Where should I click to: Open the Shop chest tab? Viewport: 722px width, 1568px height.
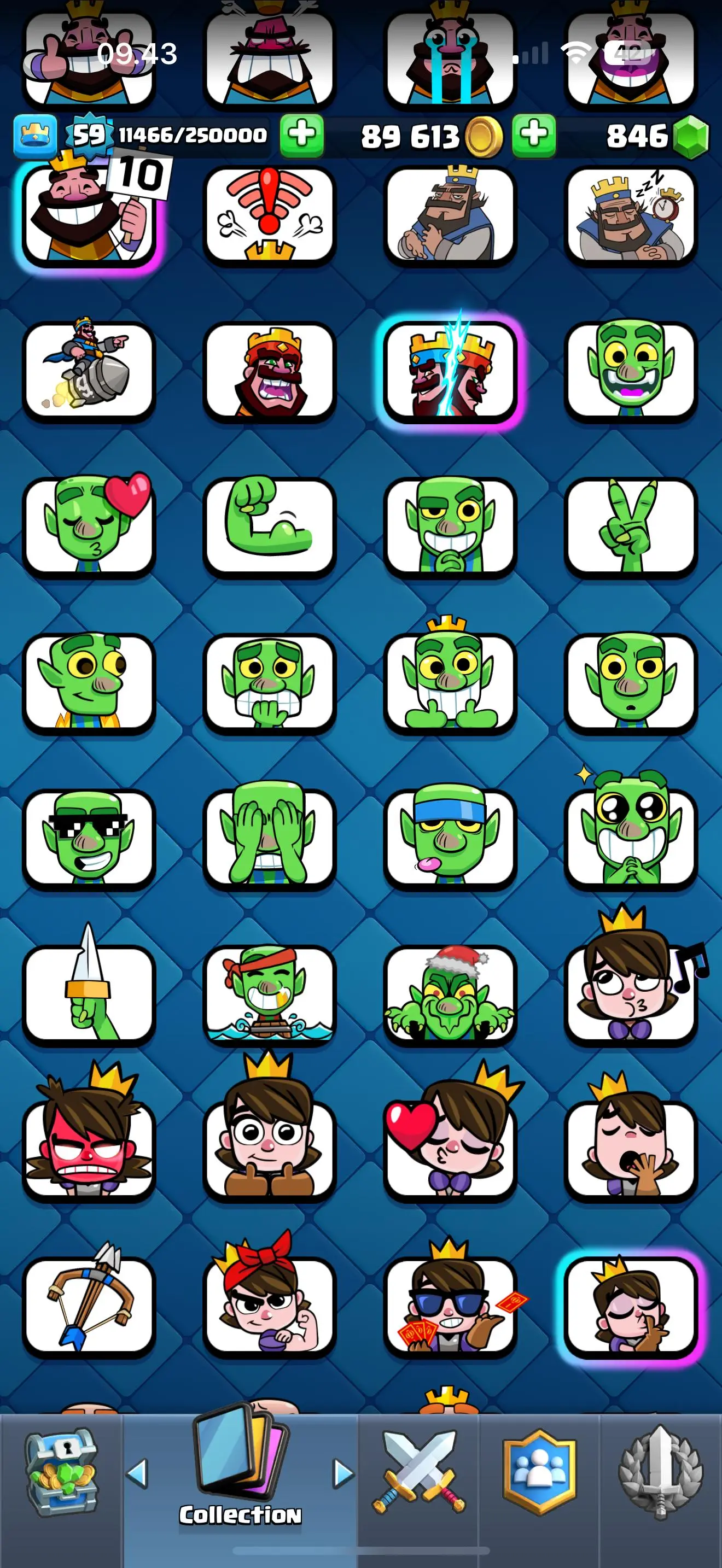(61, 1472)
